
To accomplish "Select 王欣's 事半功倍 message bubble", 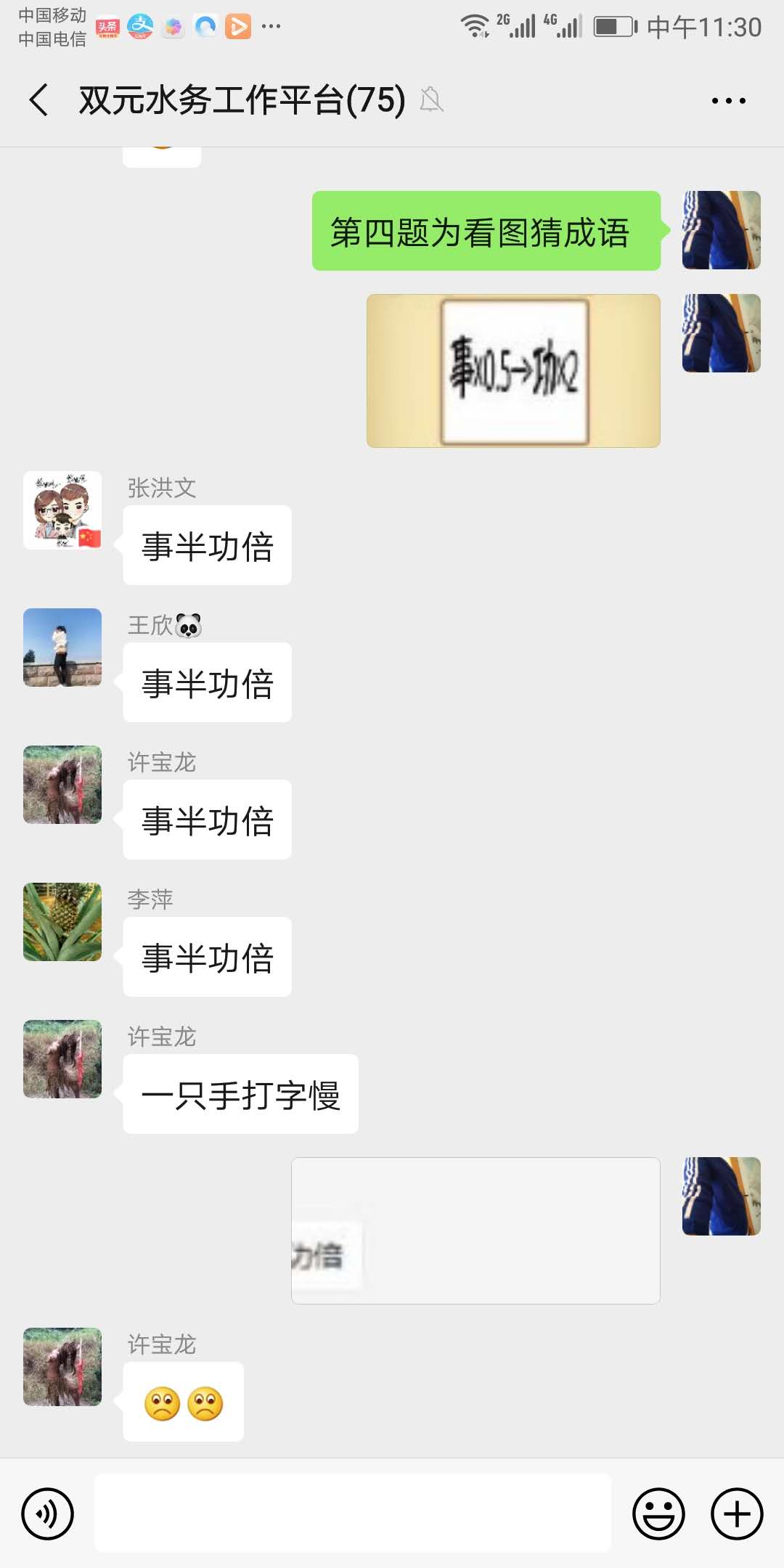I will point(207,682).
